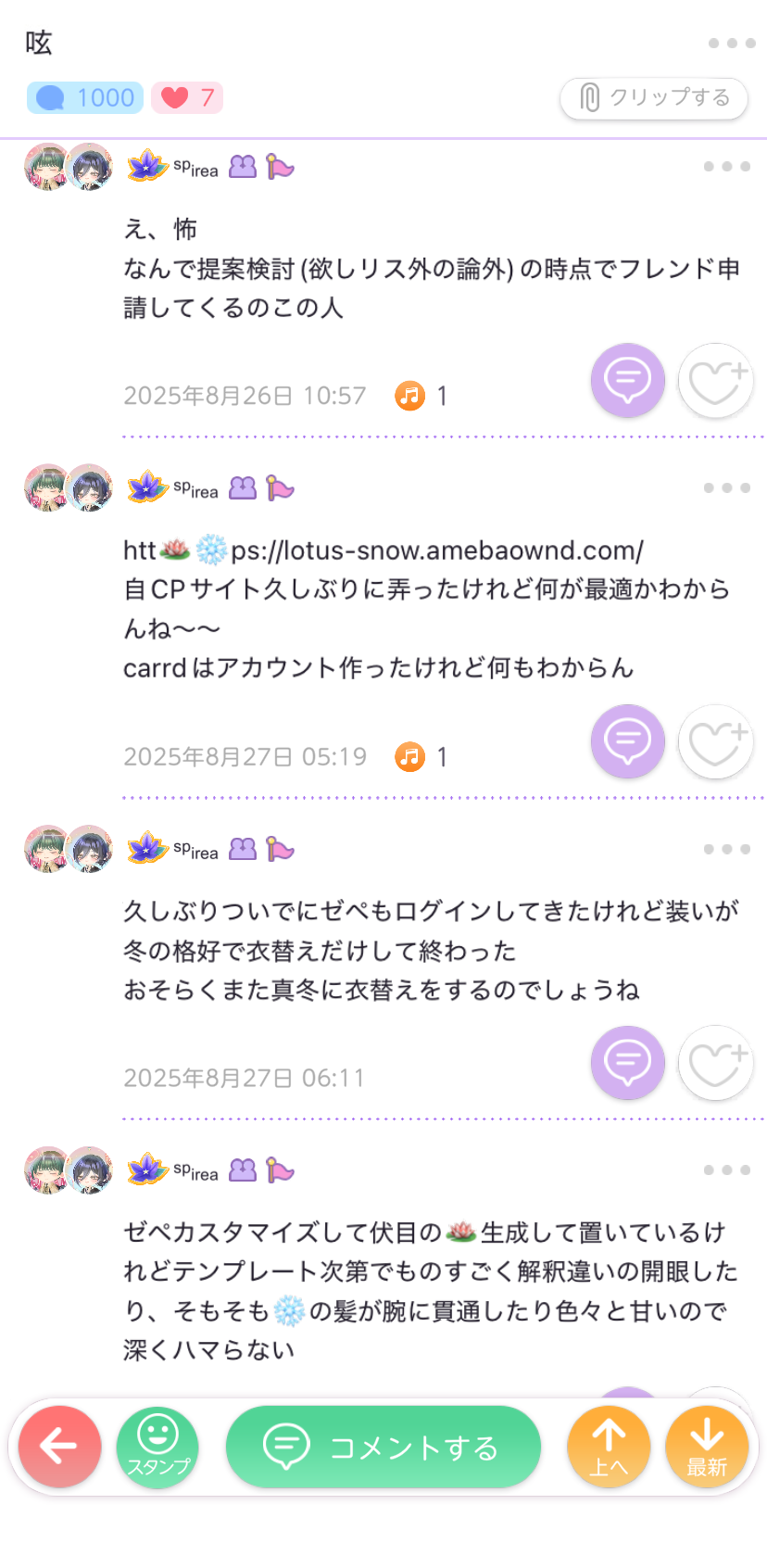This screenshot has height=1568, width=767.
Task: Jump to top with 上へ button
Action: coord(609,1447)
